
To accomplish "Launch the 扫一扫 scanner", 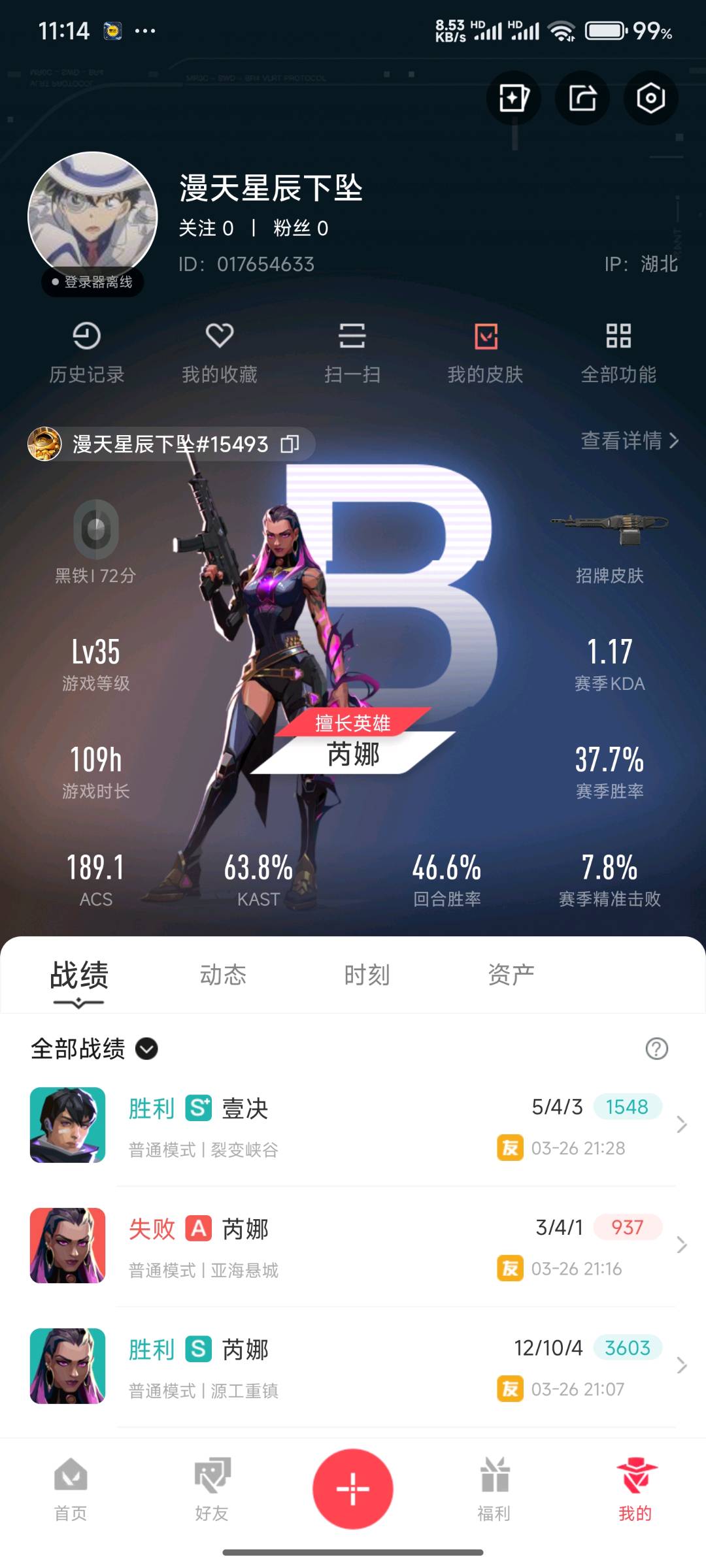I will coord(352,353).
